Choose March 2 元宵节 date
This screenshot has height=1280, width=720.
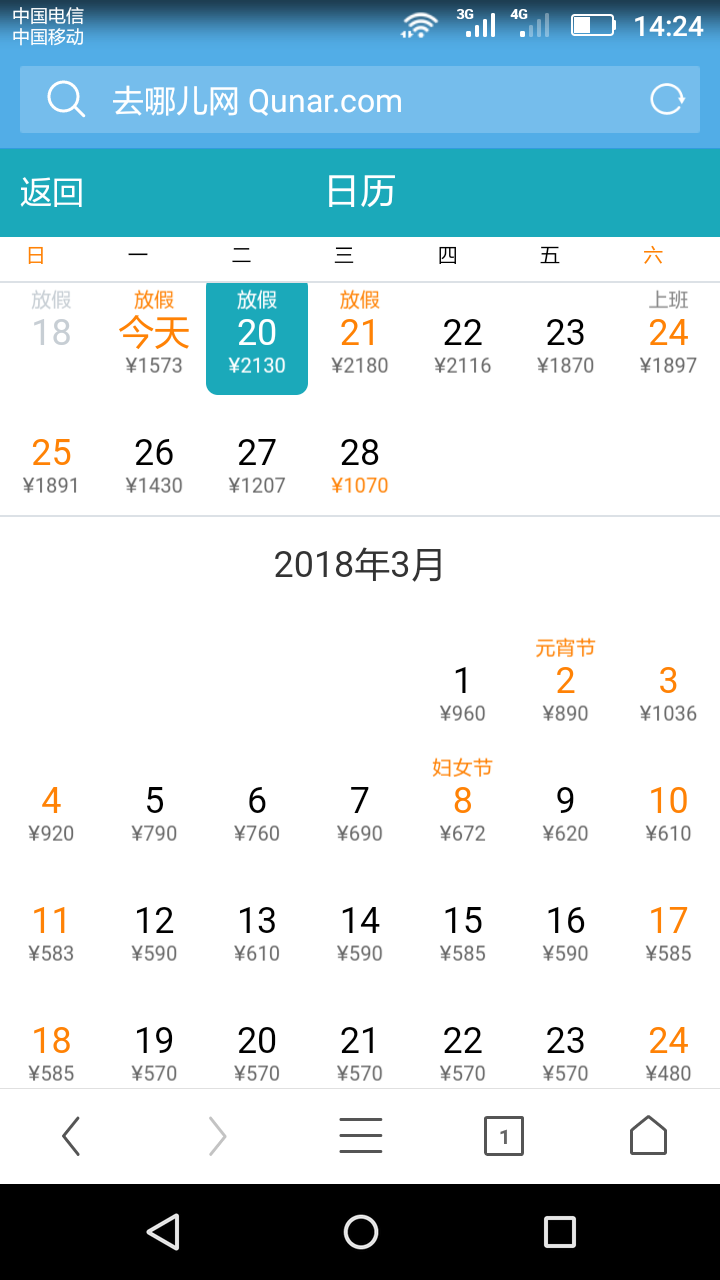(565, 682)
